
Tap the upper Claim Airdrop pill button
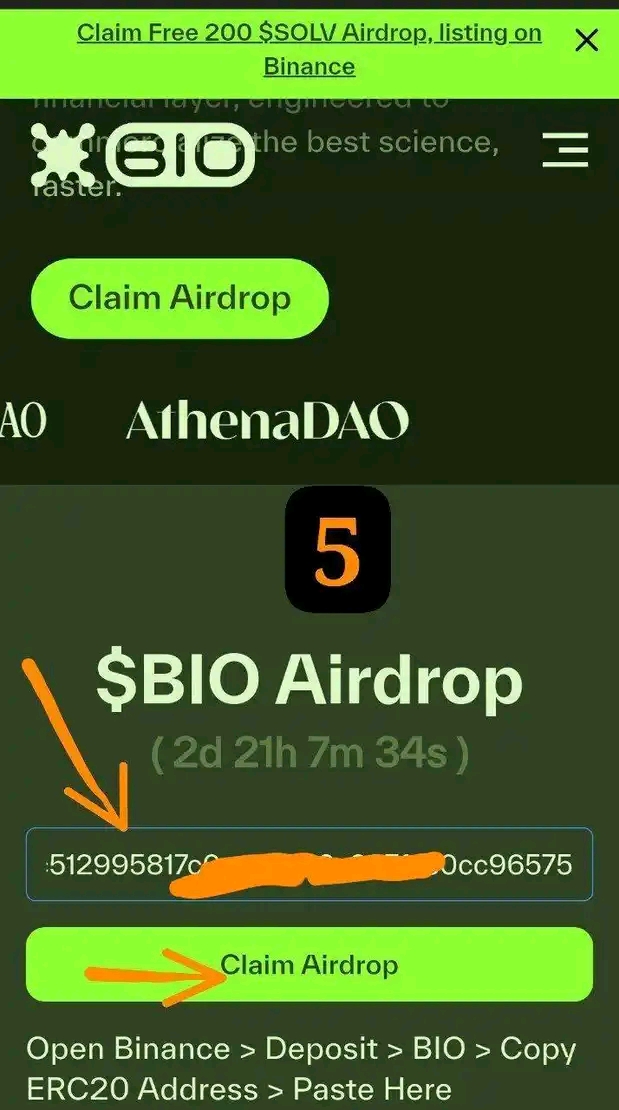point(180,298)
